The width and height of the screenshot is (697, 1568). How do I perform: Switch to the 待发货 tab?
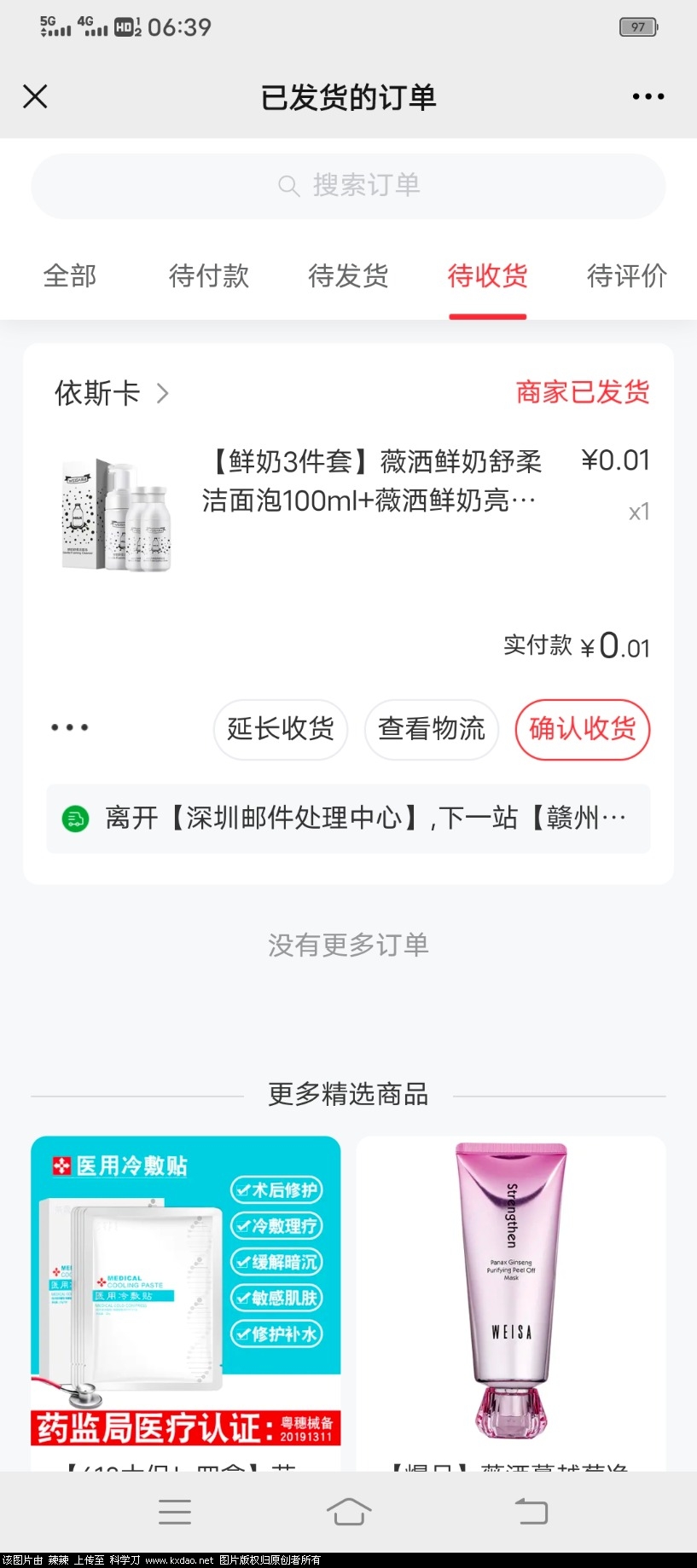348,276
